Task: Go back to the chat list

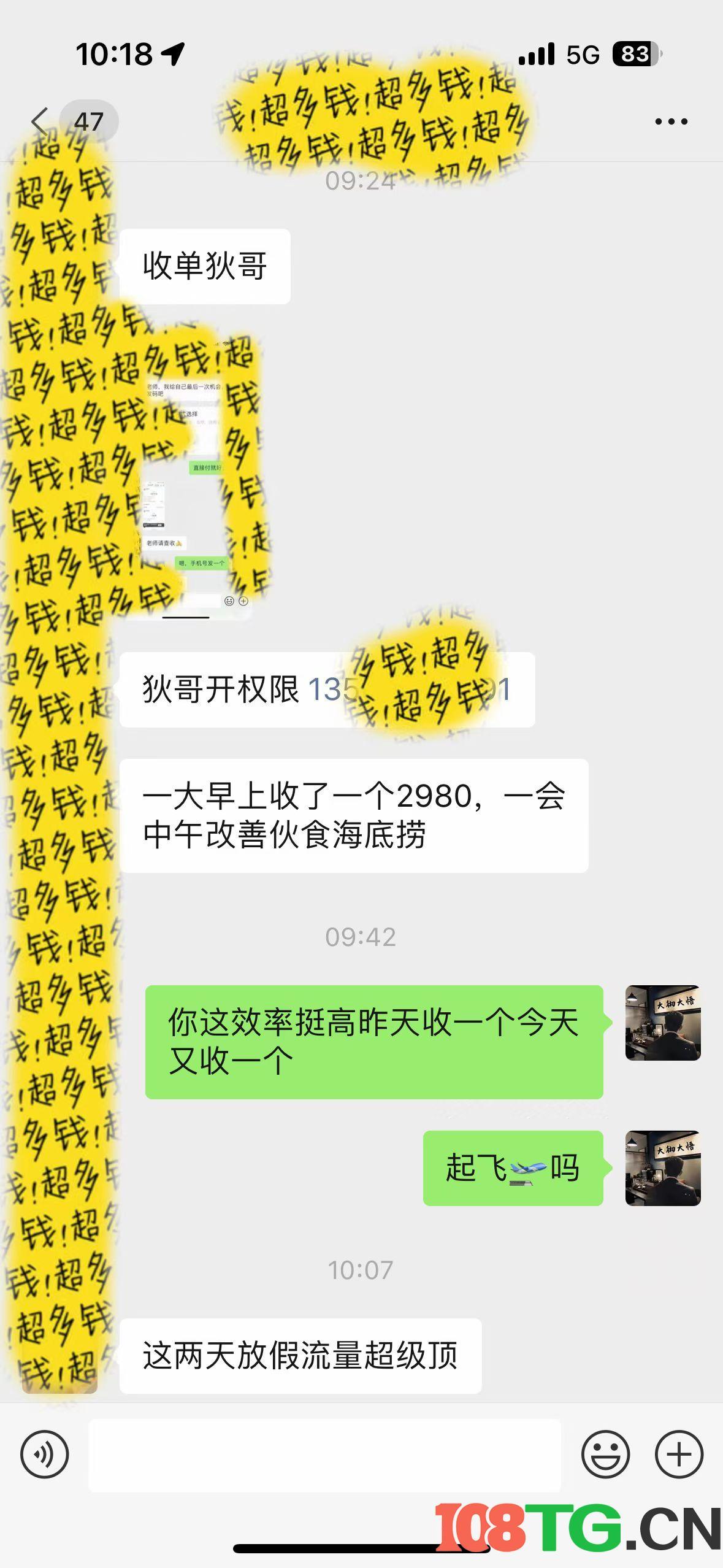Action: point(40,121)
